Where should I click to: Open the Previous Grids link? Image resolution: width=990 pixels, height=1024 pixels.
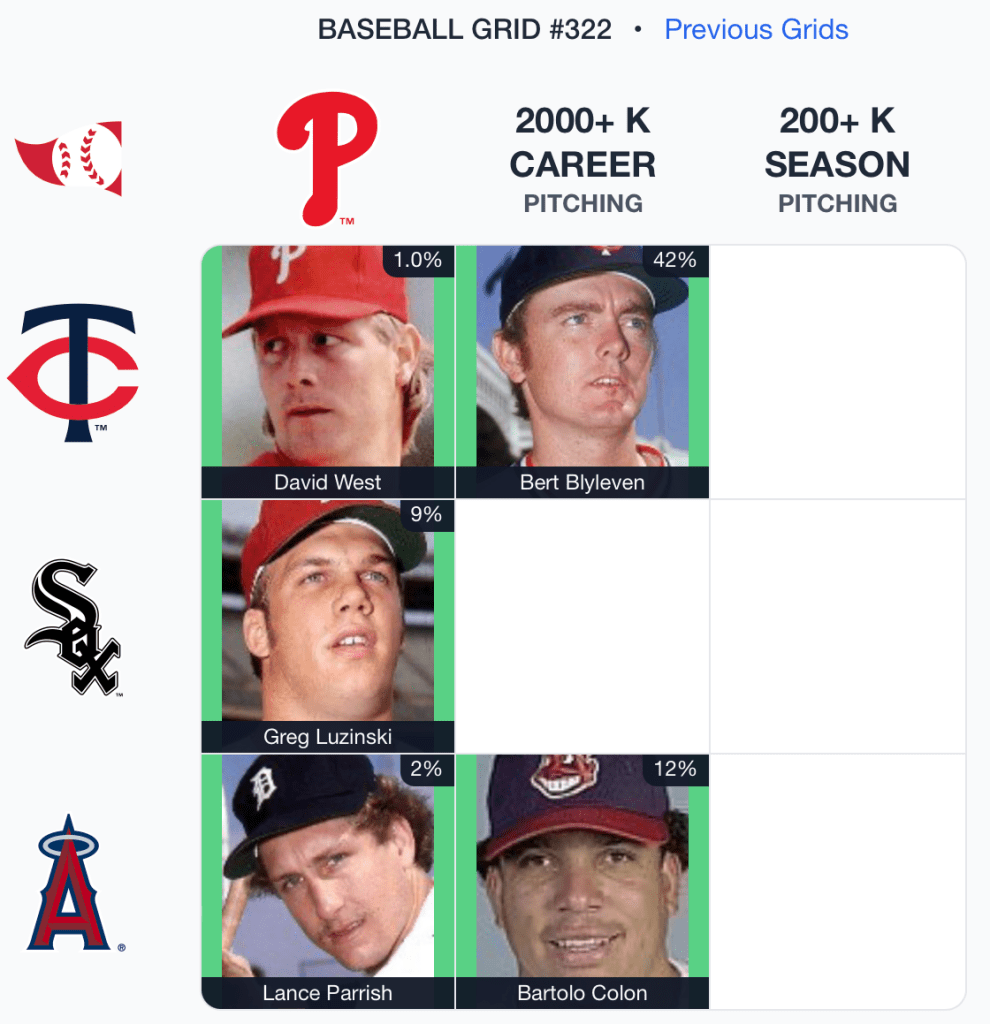click(x=756, y=29)
